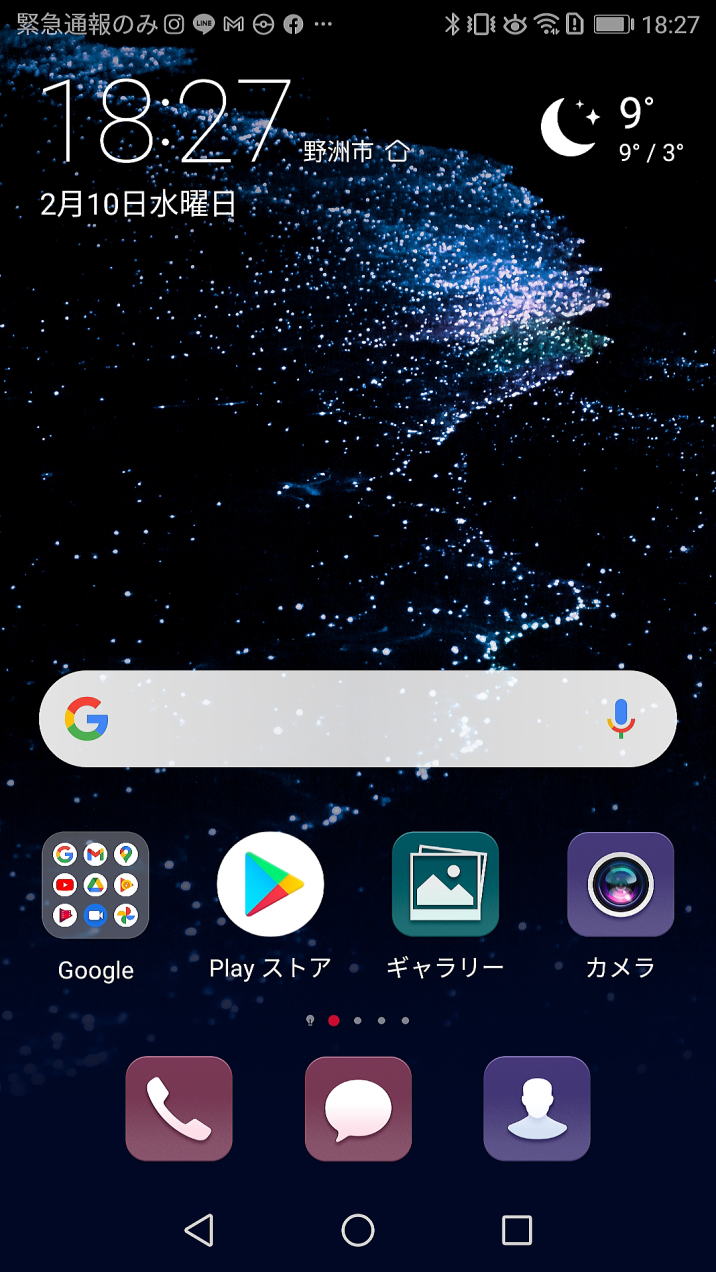Start voice search with the microphone
Viewport: 716px width, 1272px height.
point(620,719)
